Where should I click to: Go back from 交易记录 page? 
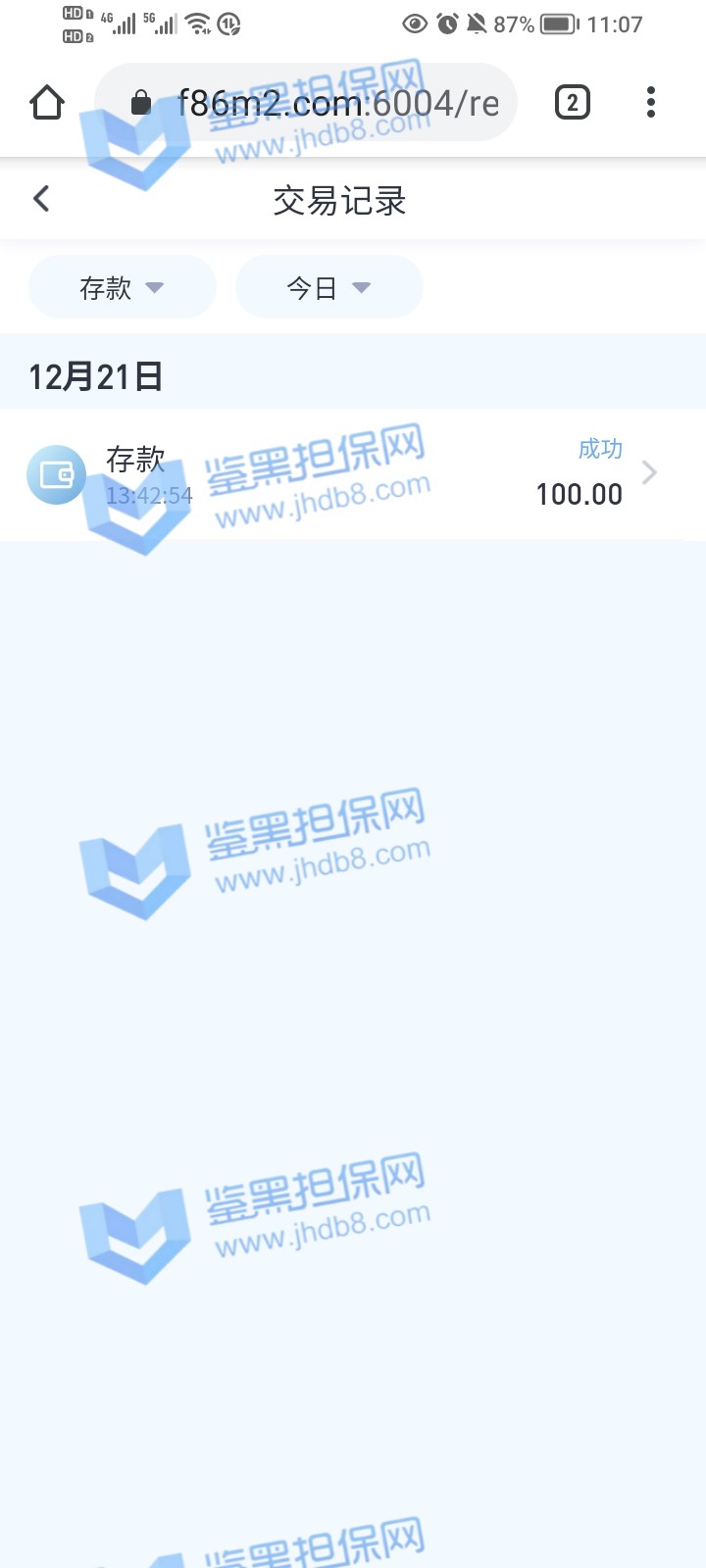pyautogui.click(x=41, y=199)
